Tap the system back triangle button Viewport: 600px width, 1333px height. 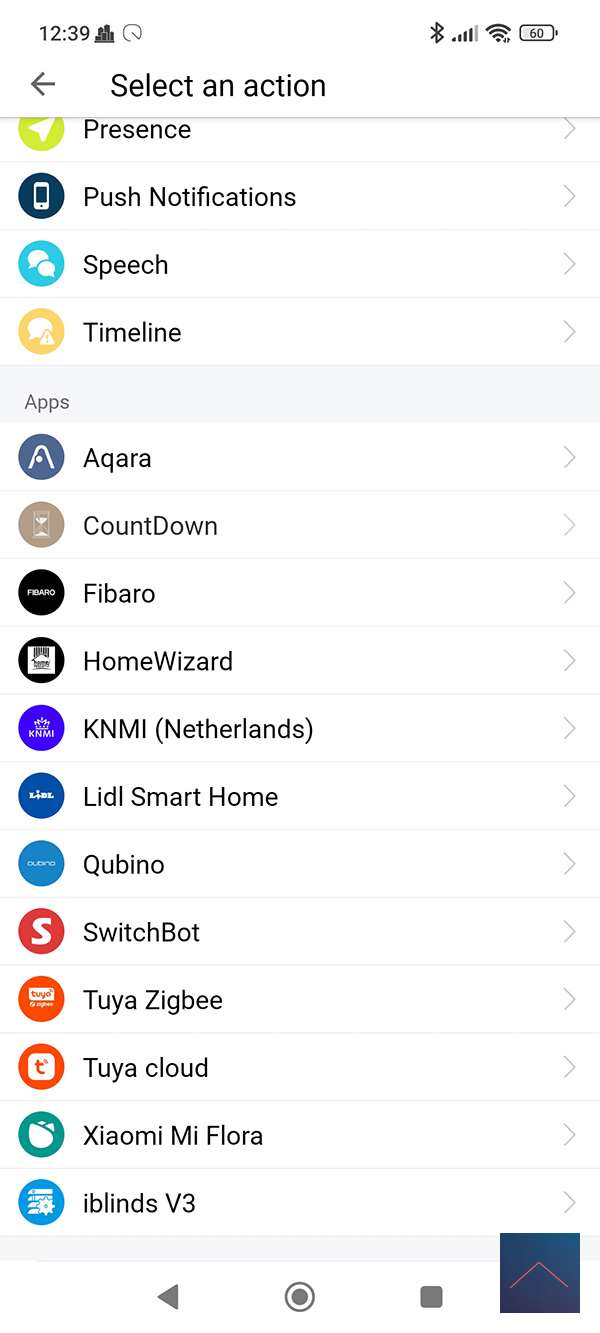(168, 1297)
